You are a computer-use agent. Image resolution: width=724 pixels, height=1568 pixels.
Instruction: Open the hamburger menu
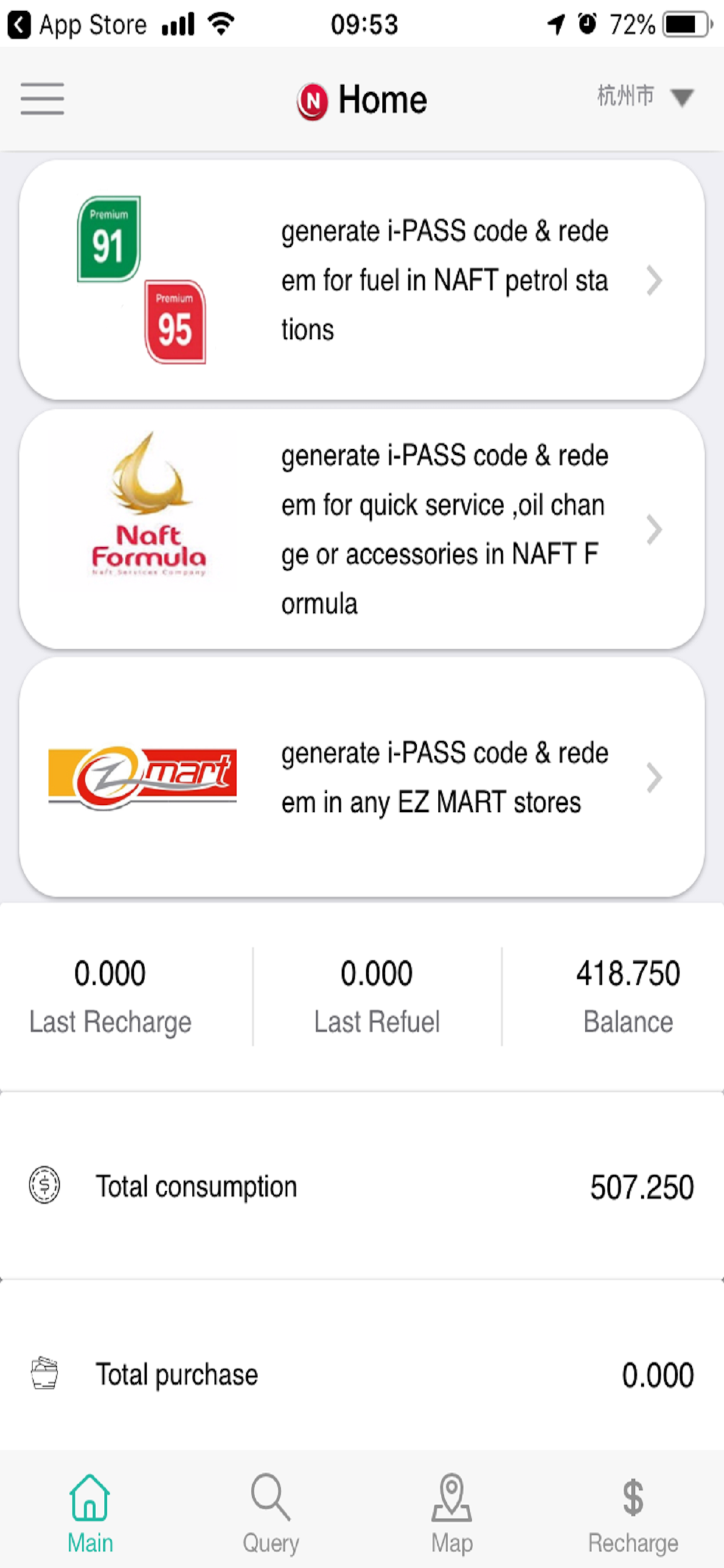[42, 99]
